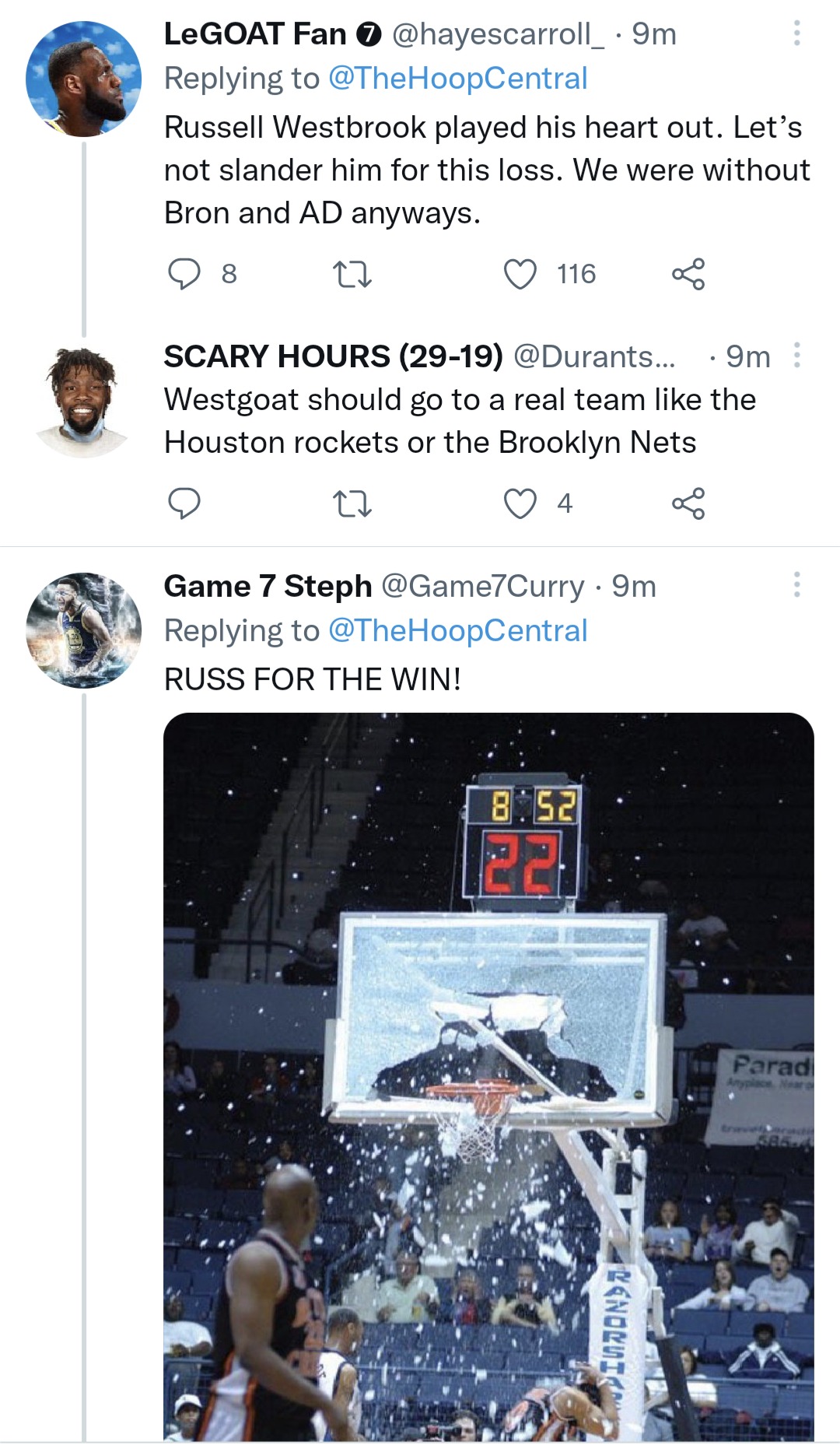Retweet the SCARY HOURS tweet
The width and height of the screenshot is (840, 1445).
352,503
